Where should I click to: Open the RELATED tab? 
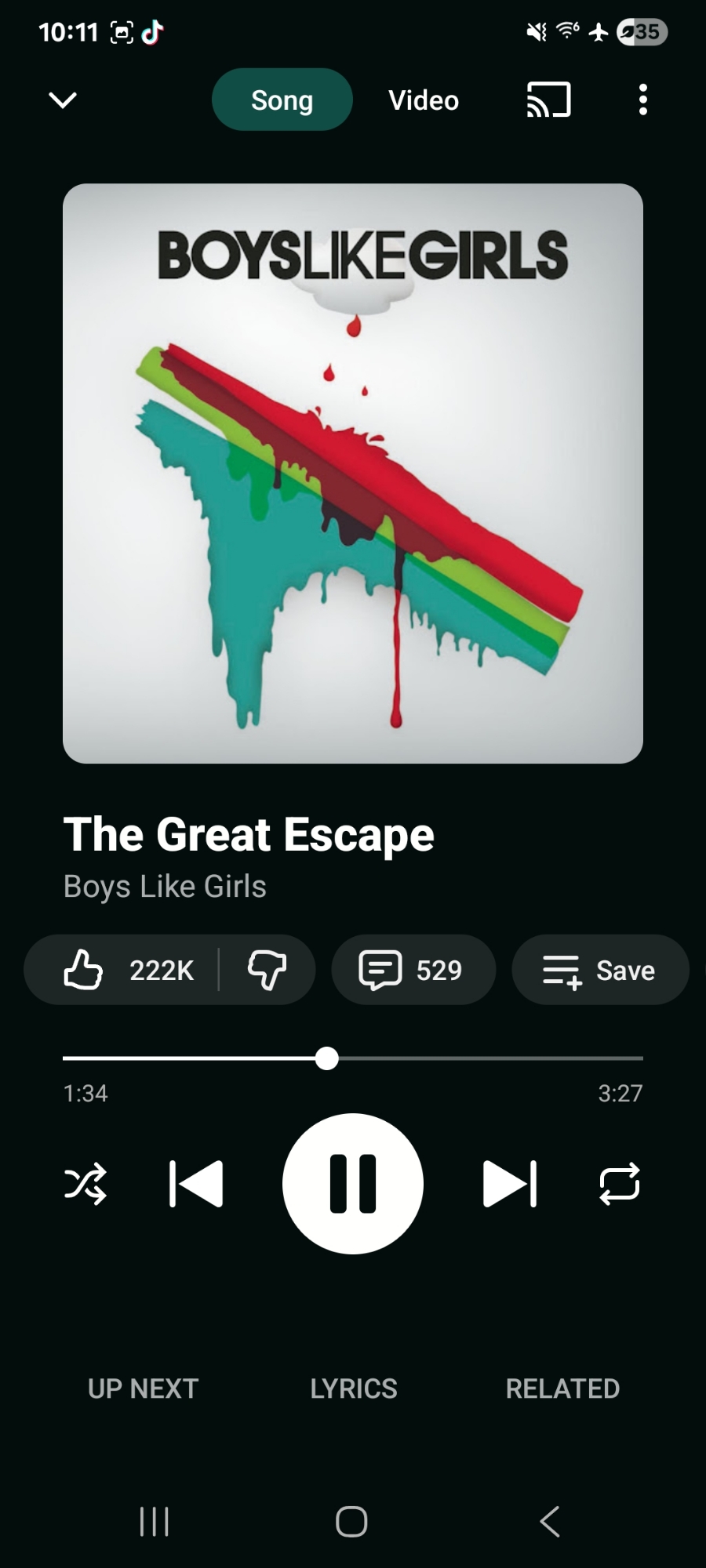[562, 1388]
